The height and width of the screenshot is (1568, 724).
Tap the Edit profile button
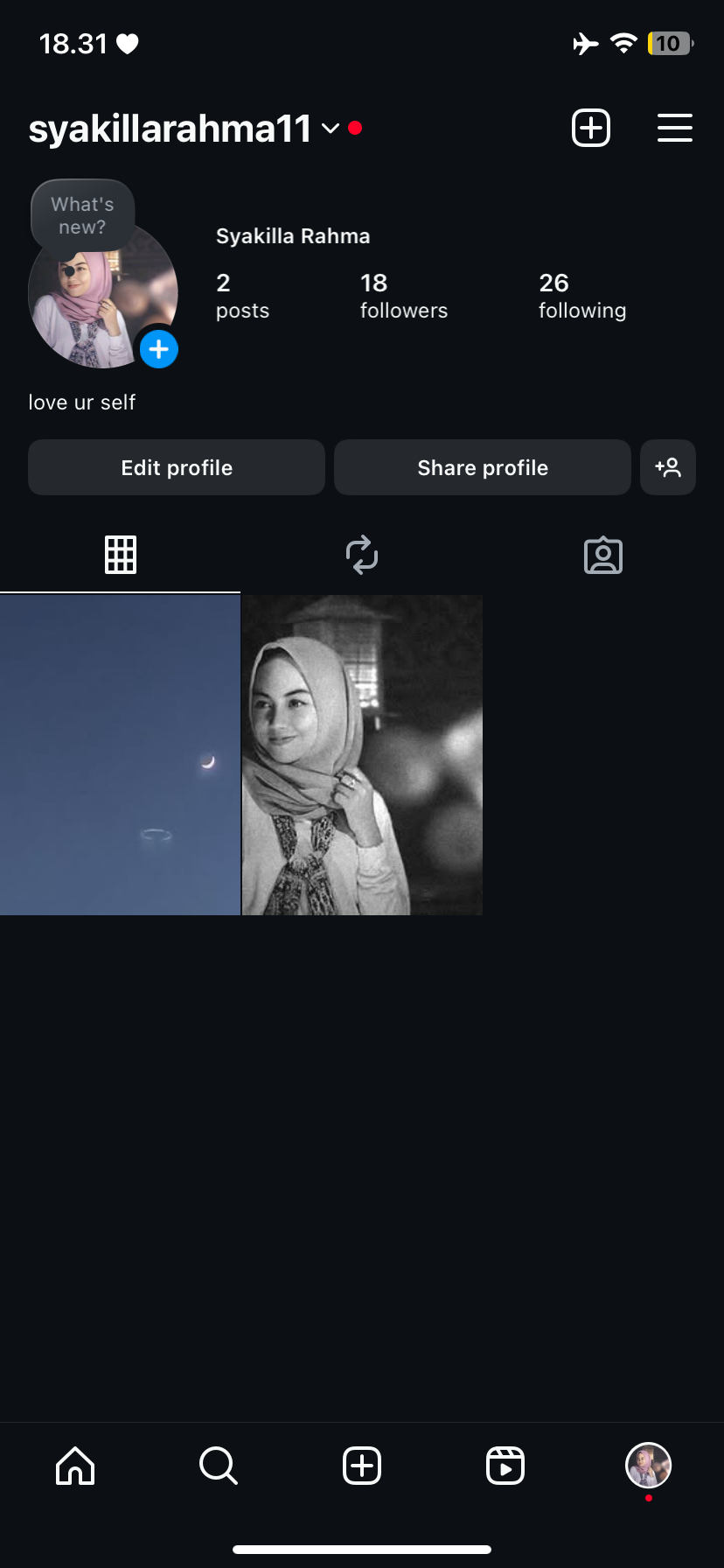point(177,467)
